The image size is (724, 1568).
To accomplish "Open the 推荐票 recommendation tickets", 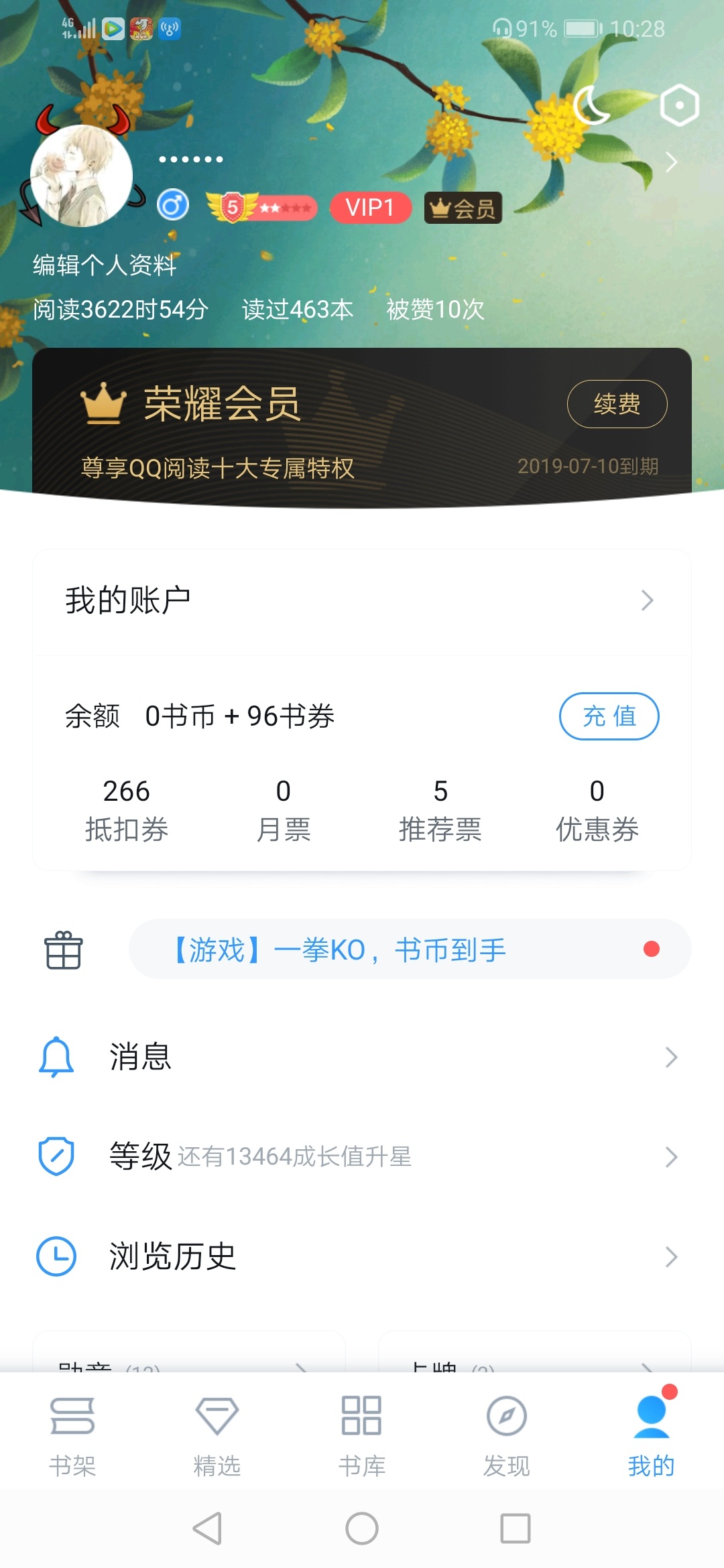I will [440, 810].
